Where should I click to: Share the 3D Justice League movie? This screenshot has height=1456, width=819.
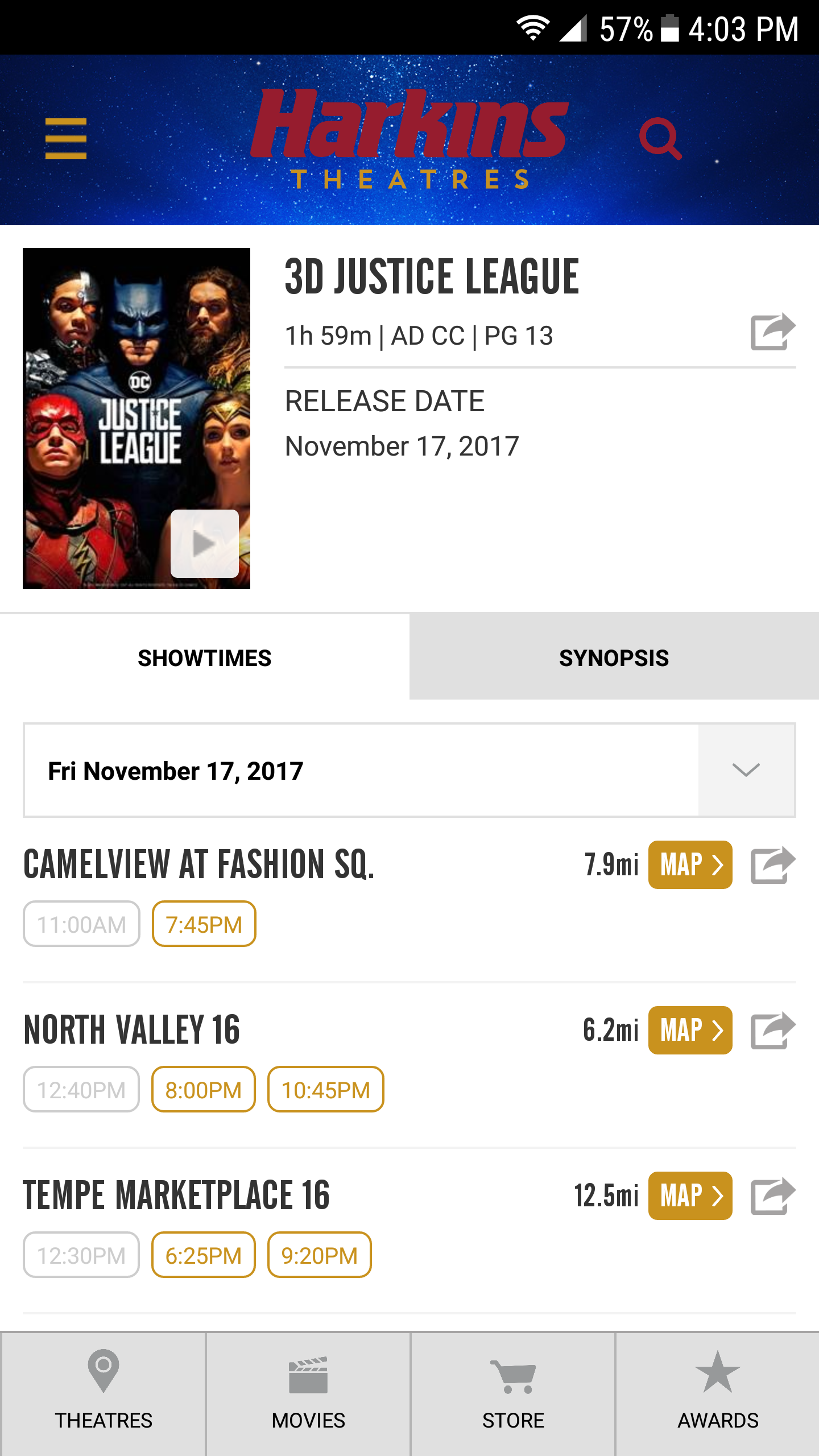click(773, 332)
